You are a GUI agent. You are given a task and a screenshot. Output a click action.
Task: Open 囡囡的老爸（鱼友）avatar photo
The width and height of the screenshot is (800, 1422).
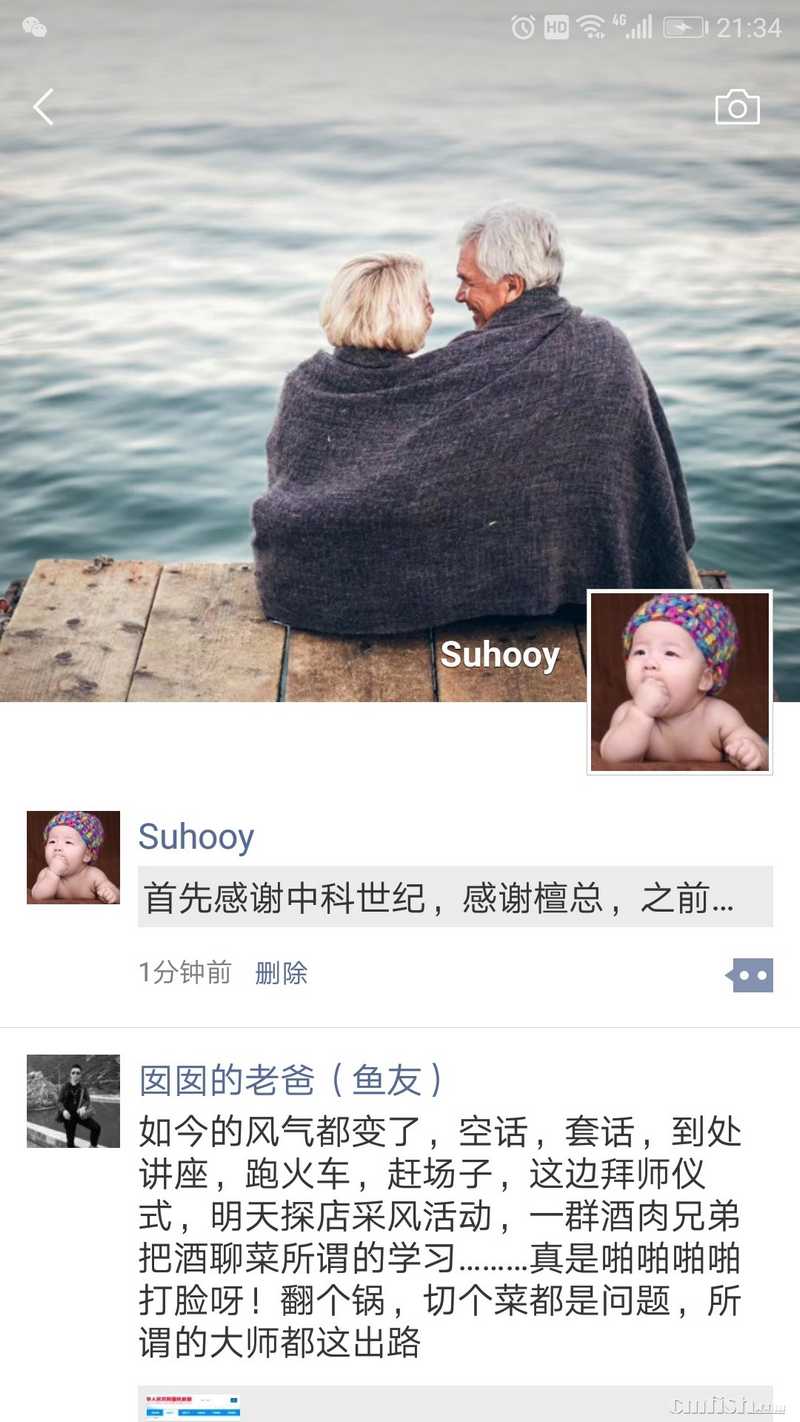(73, 1100)
